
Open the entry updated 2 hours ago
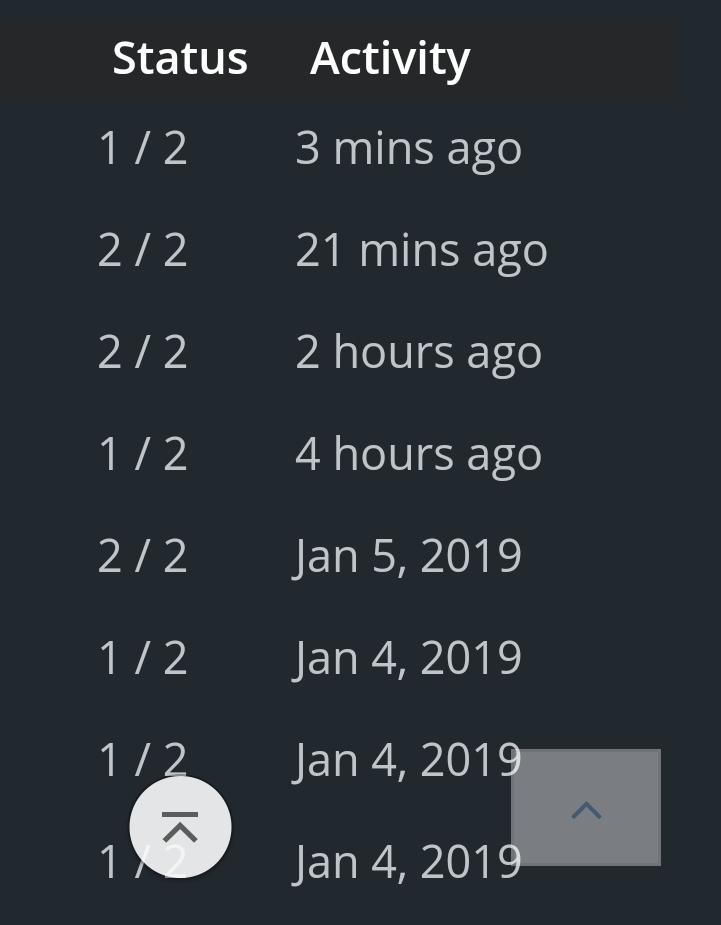[418, 350]
